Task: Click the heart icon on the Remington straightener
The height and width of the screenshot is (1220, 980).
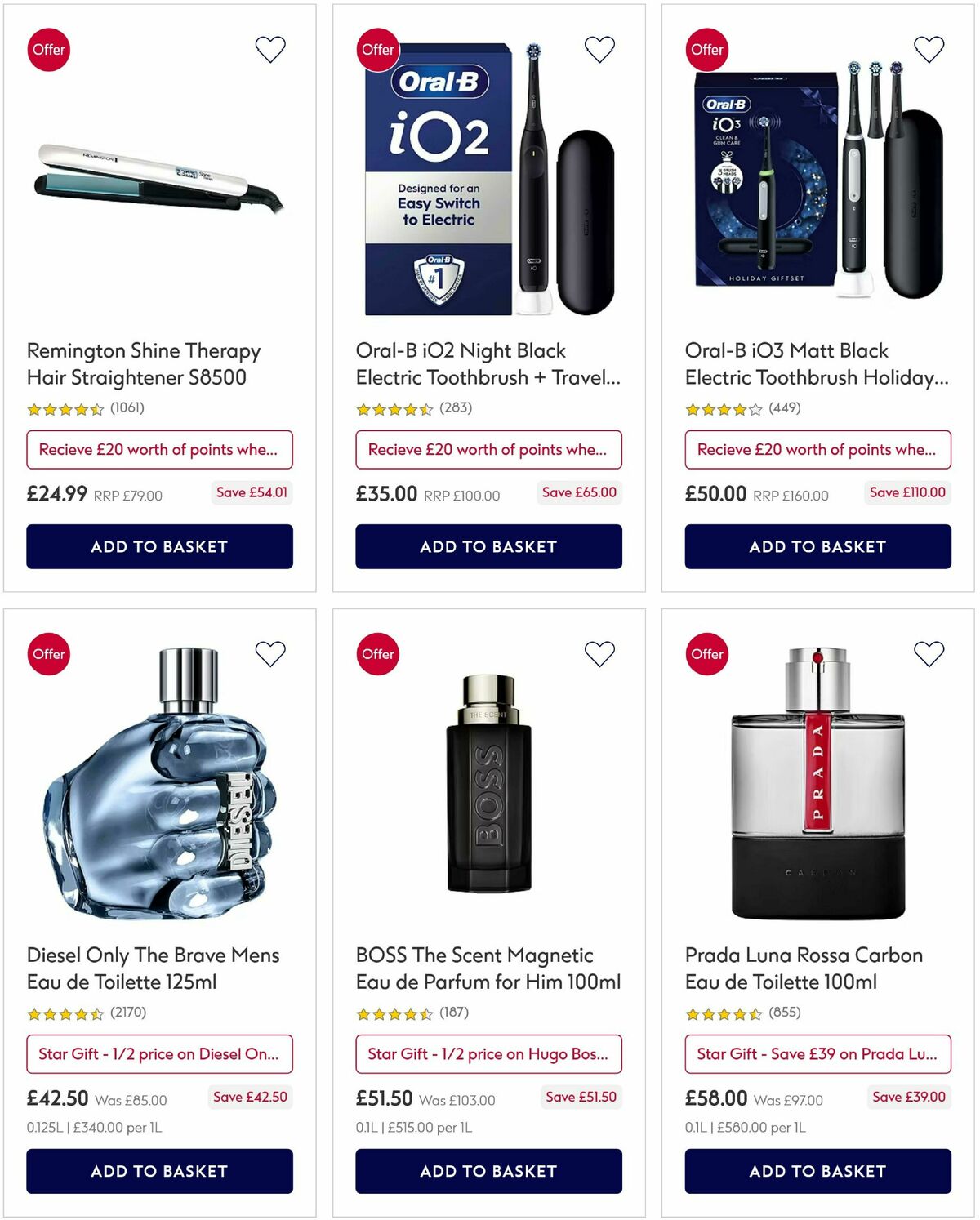Action: click(269, 50)
